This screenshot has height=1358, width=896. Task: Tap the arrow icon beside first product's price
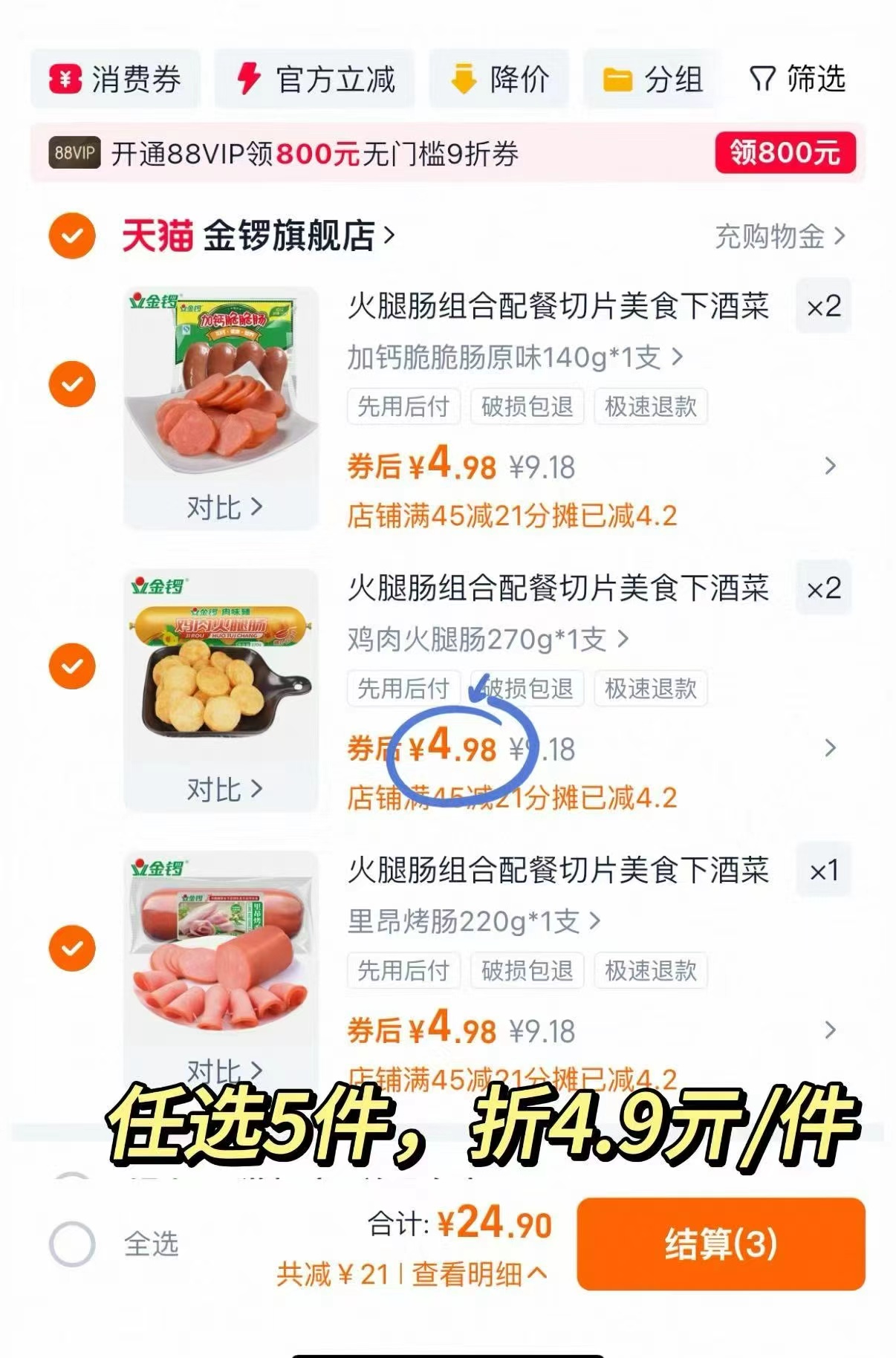(x=830, y=467)
